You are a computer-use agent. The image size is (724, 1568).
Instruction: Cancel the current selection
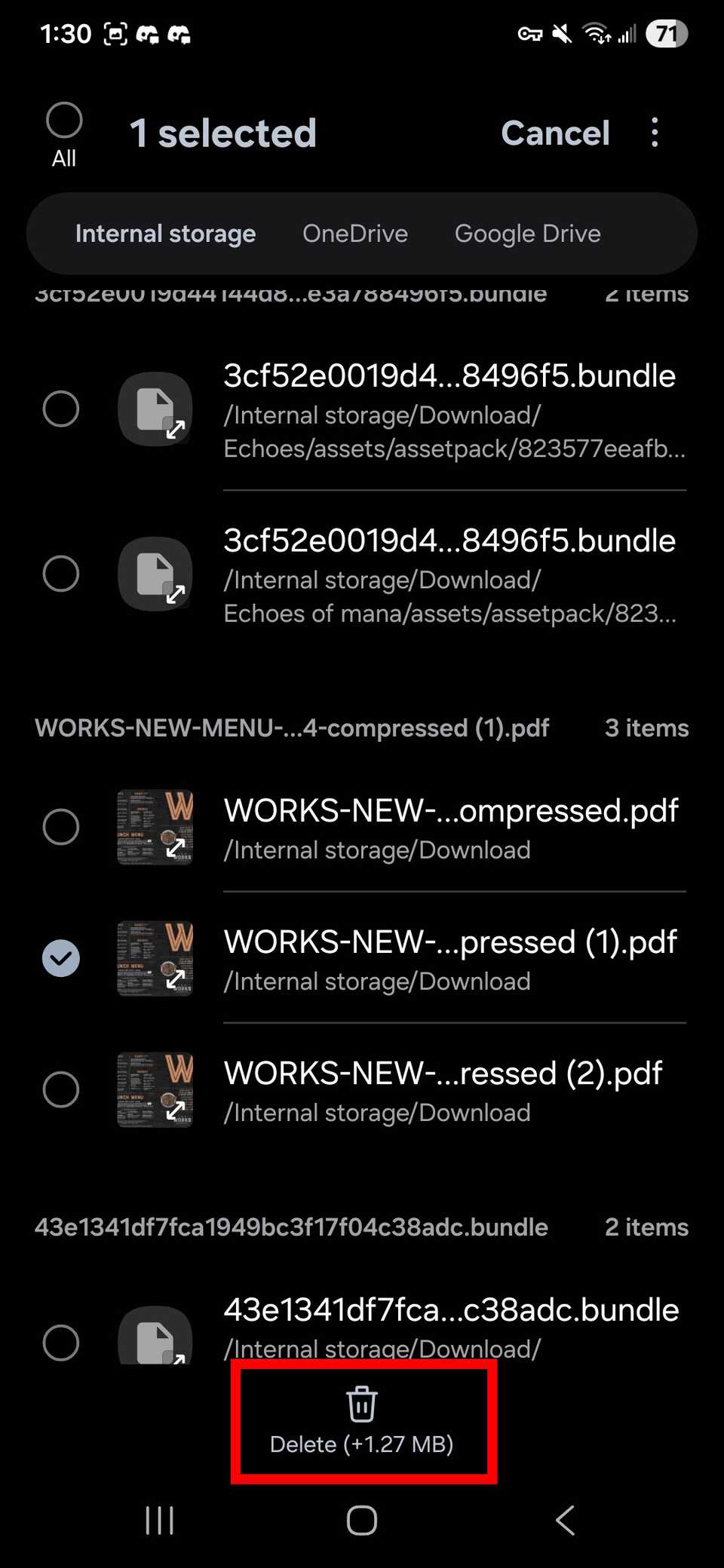pyautogui.click(x=555, y=133)
